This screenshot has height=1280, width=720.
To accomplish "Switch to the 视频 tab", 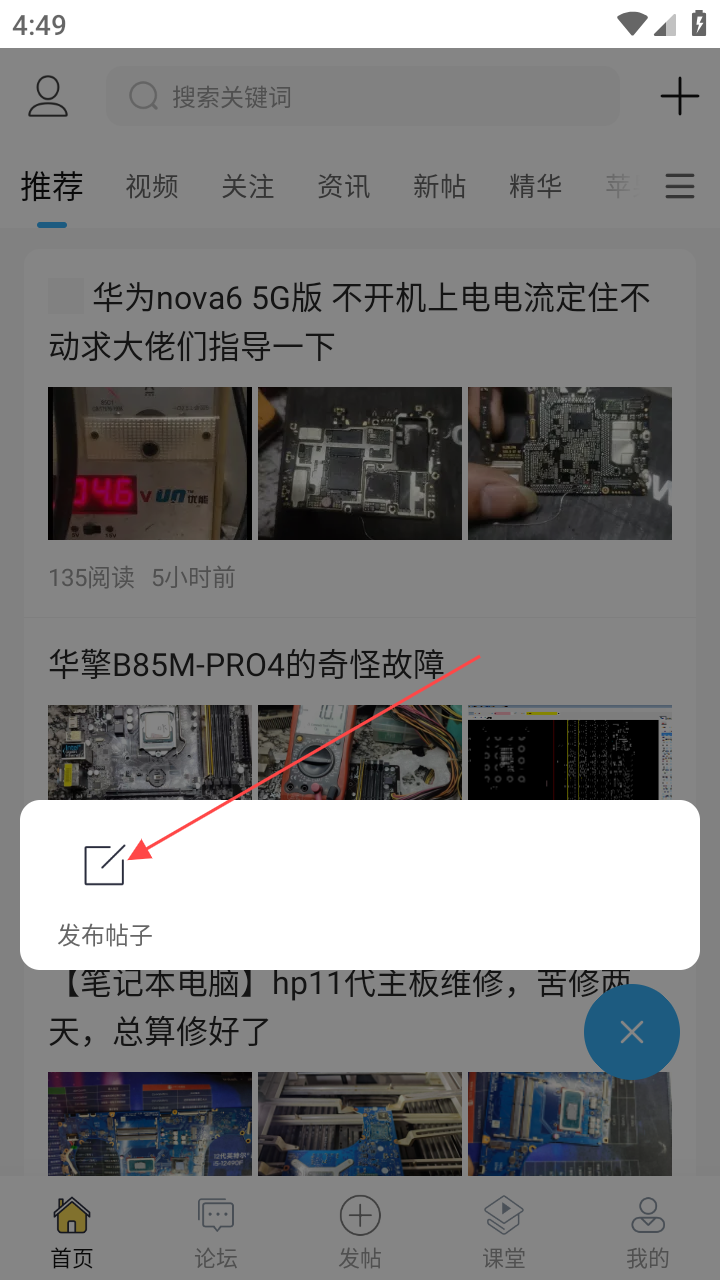I will coord(152,186).
